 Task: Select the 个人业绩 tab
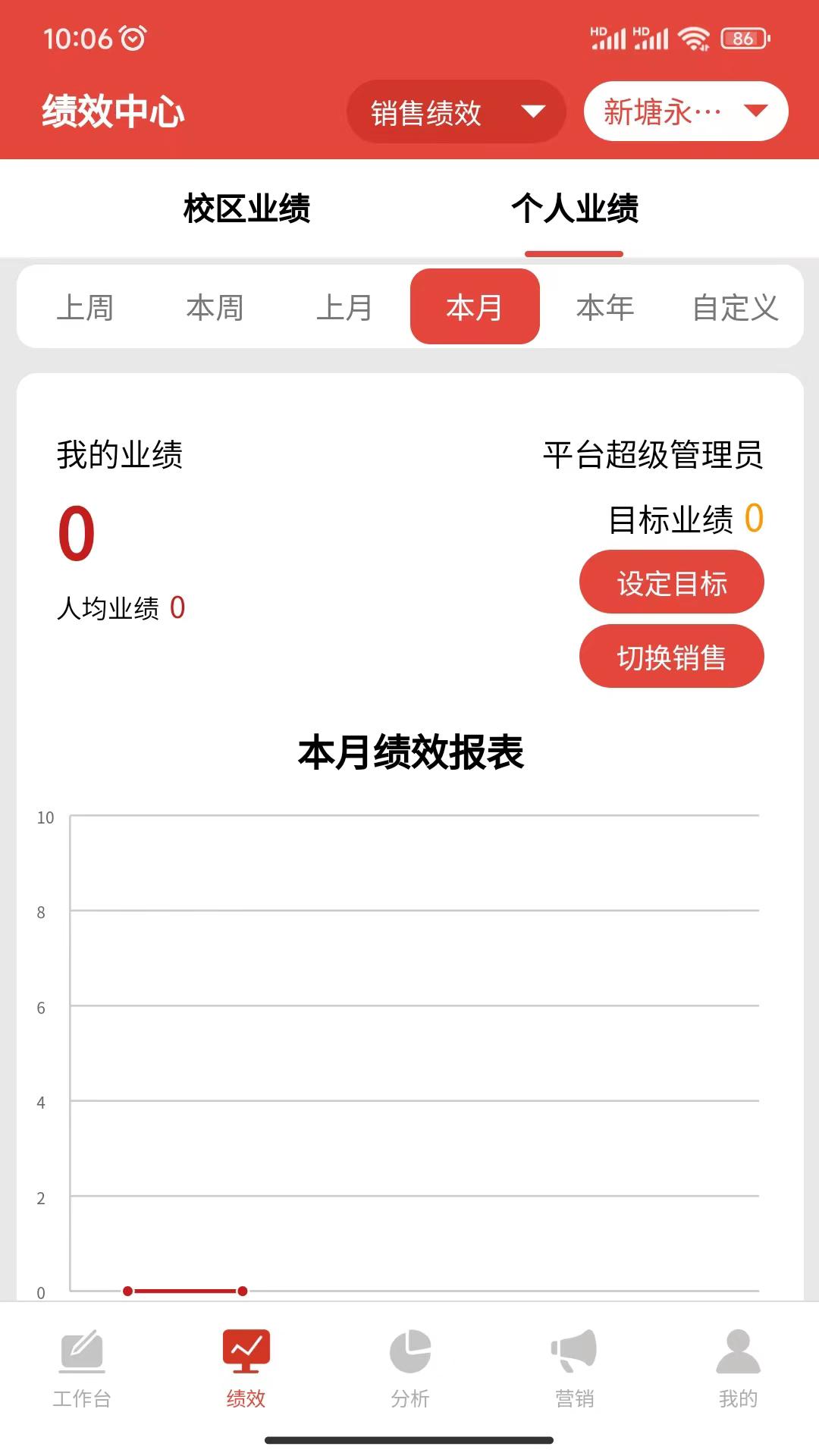[x=574, y=209]
